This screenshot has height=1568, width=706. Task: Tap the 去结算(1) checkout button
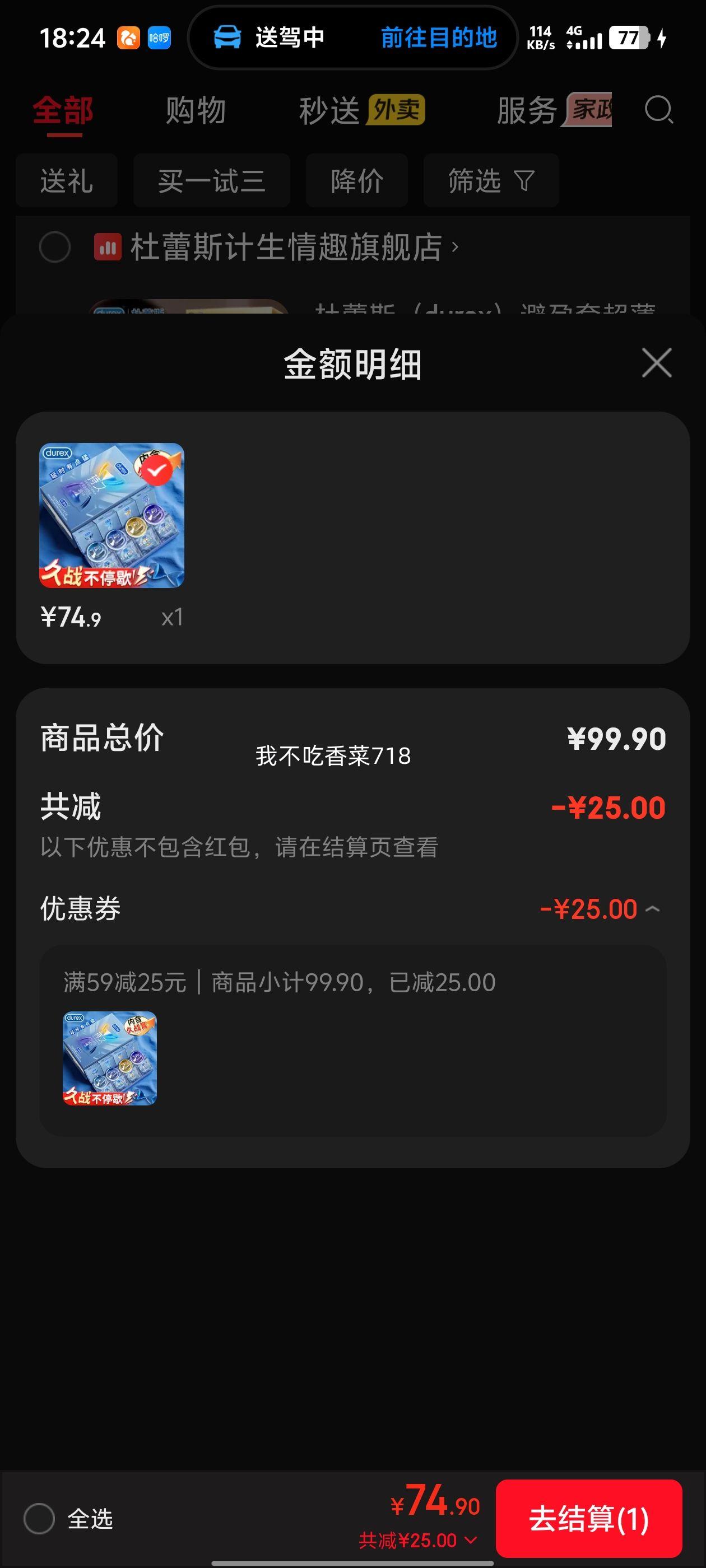(x=589, y=1518)
